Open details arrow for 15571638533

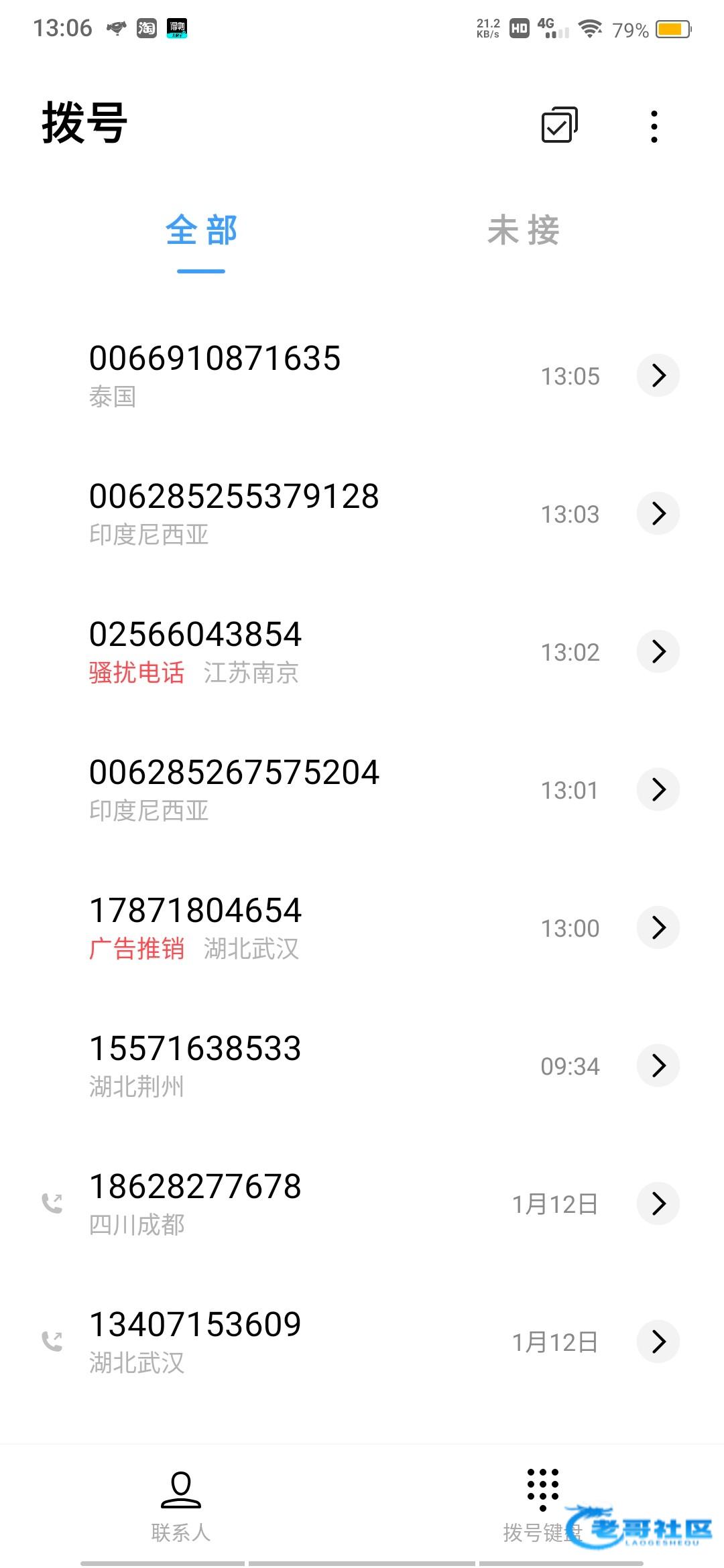[x=658, y=1065]
